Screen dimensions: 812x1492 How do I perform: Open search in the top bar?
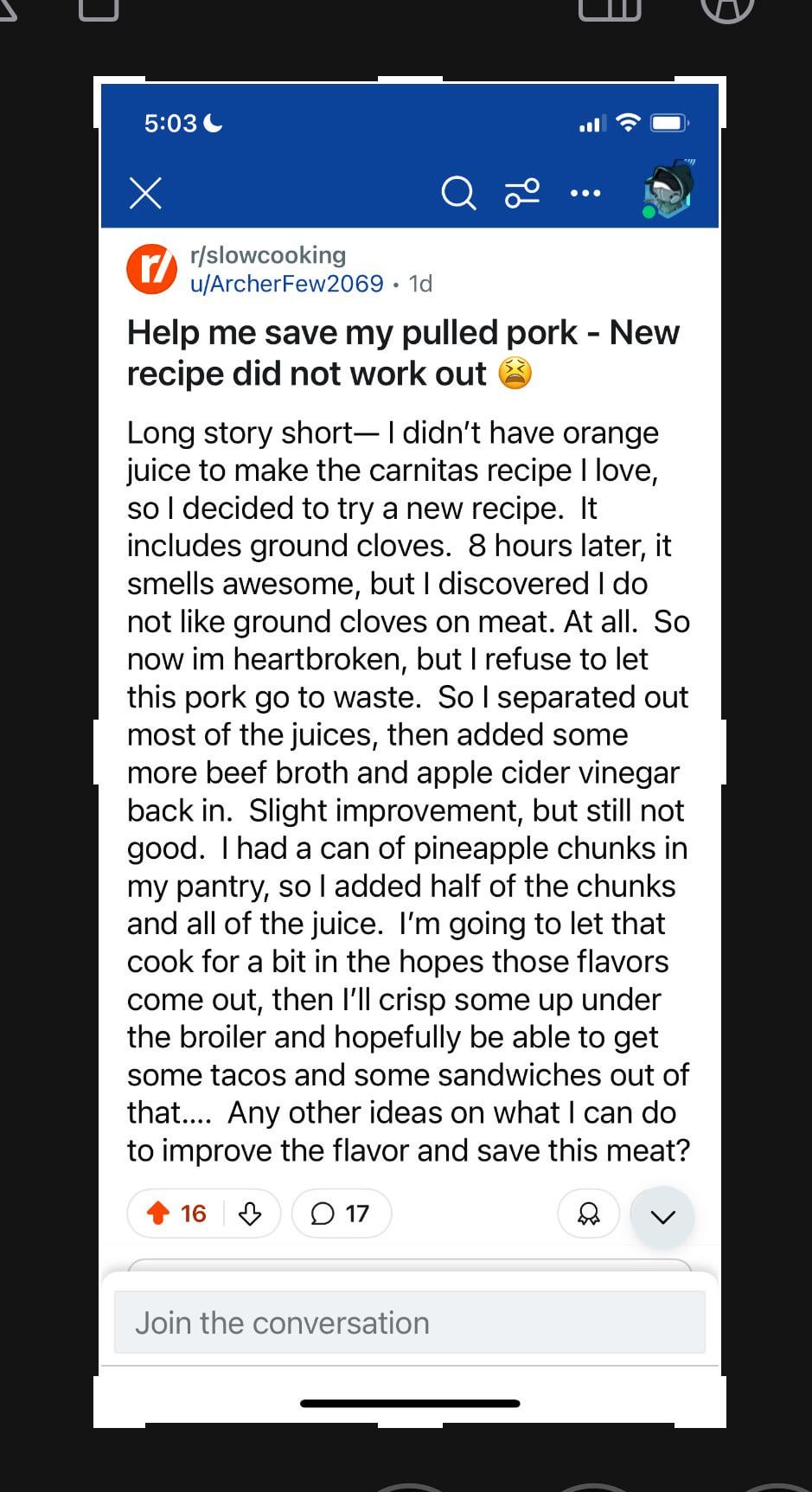tap(458, 193)
